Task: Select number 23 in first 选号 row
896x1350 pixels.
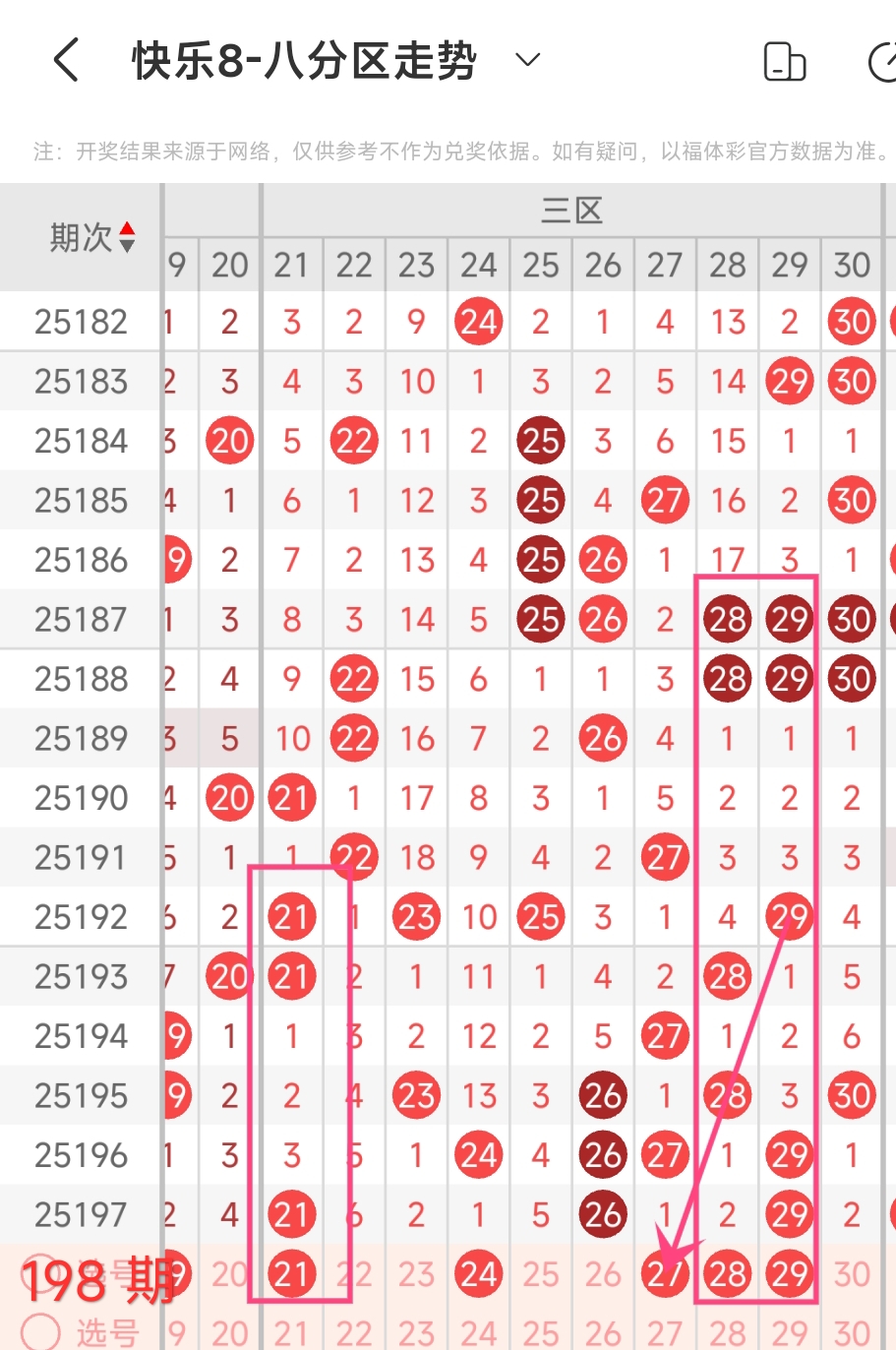Action: click(x=416, y=1274)
